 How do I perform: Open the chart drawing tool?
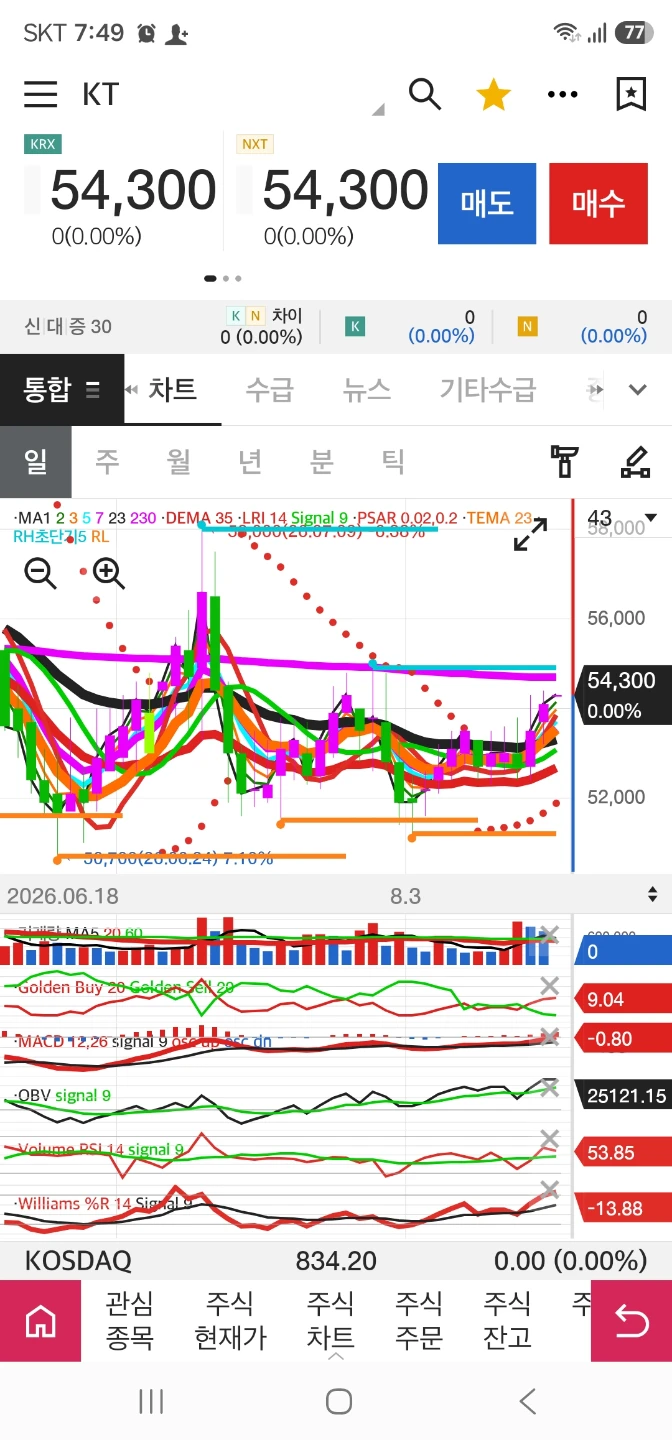tap(635, 461)
